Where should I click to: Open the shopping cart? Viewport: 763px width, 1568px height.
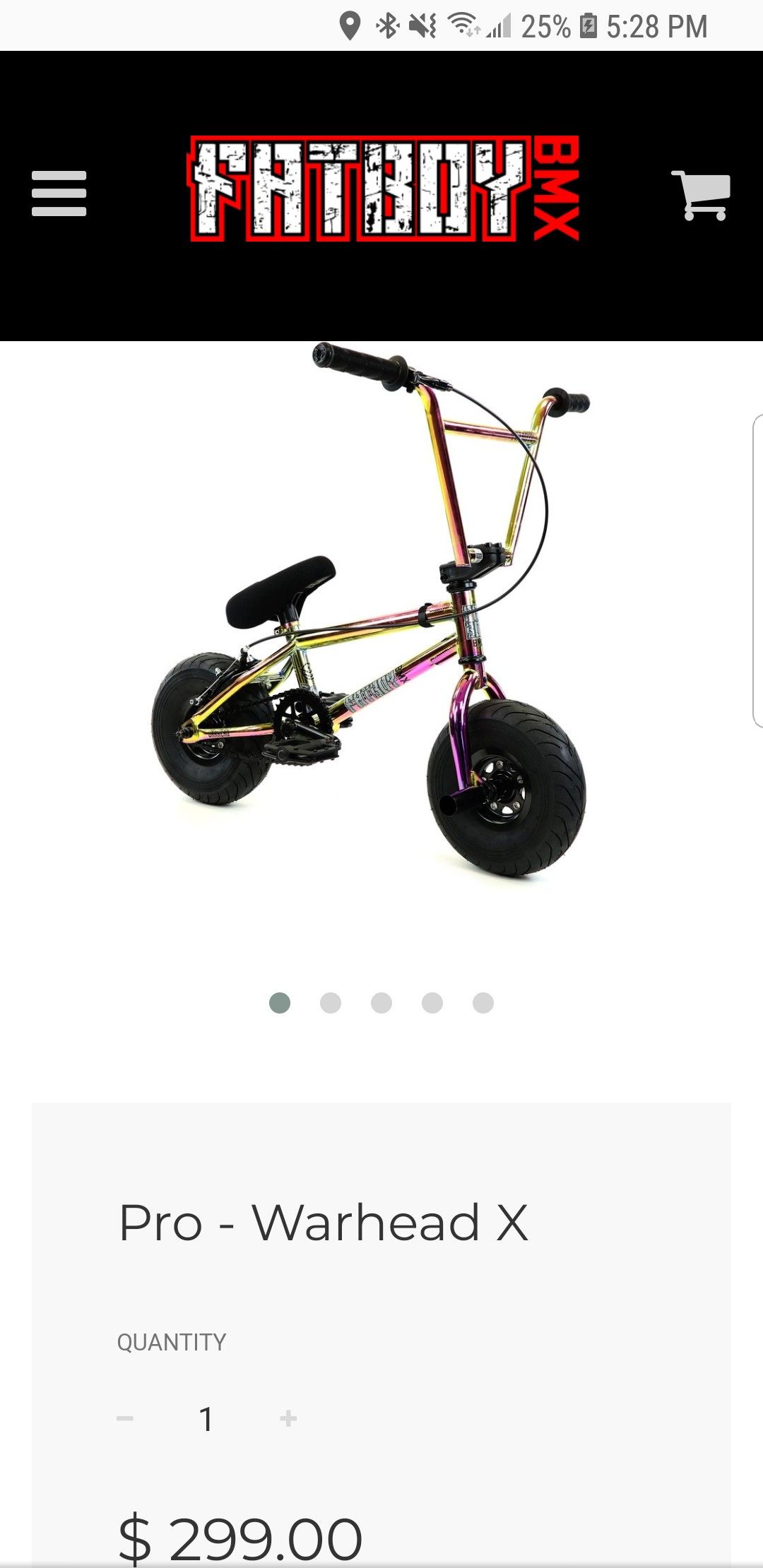pyautogui.click(x=700, y=196)
